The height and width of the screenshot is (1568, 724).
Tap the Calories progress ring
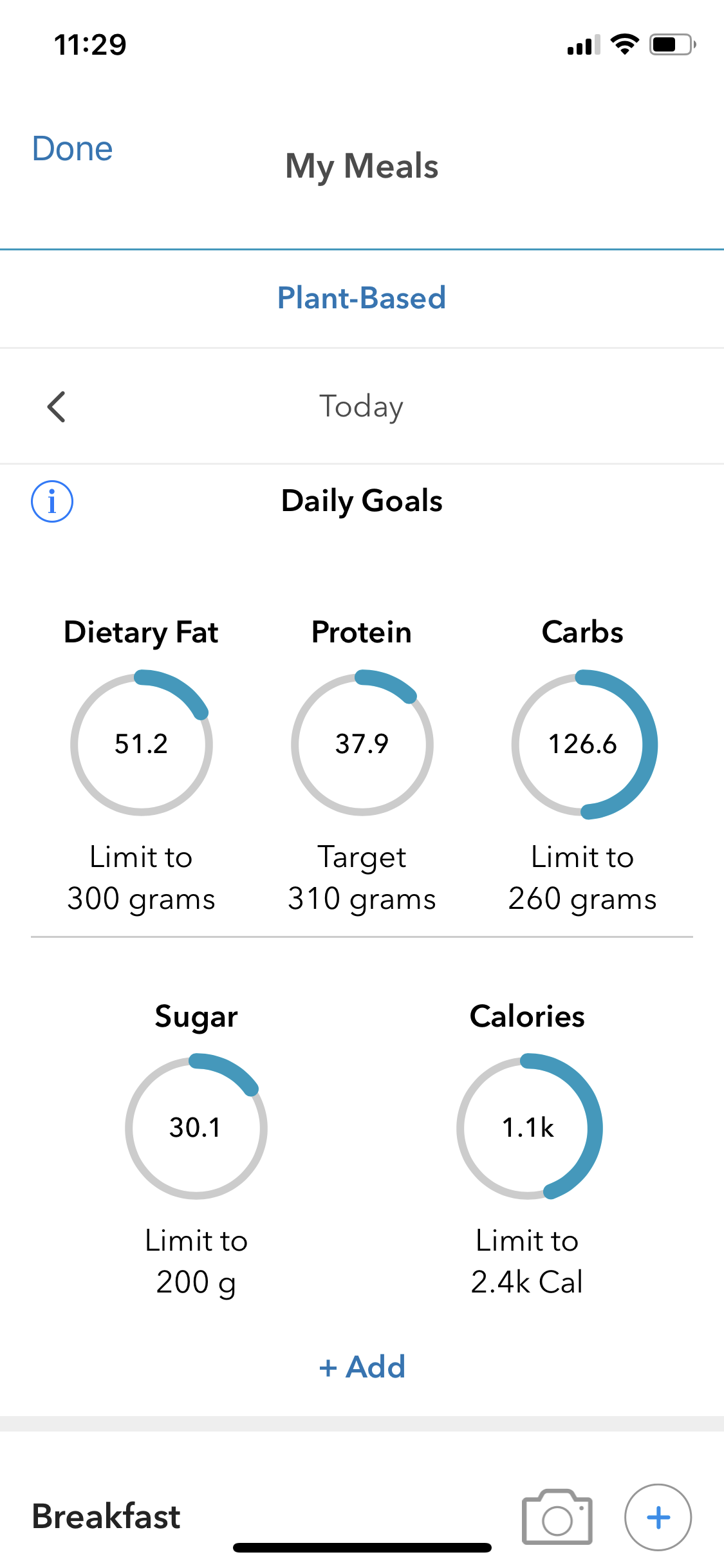(x=528, y=1126)
